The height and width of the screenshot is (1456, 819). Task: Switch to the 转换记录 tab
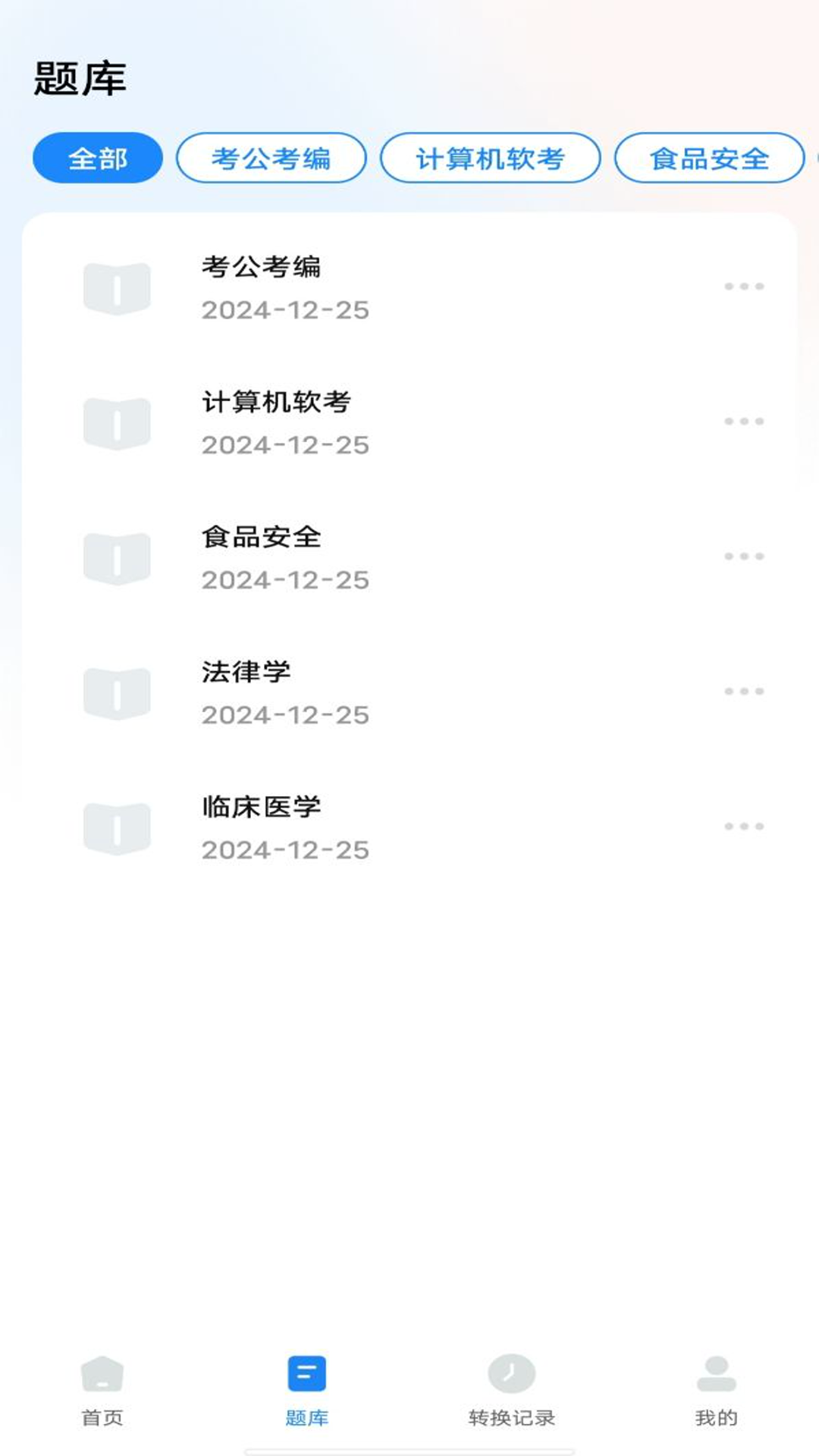click(512, 1389)
